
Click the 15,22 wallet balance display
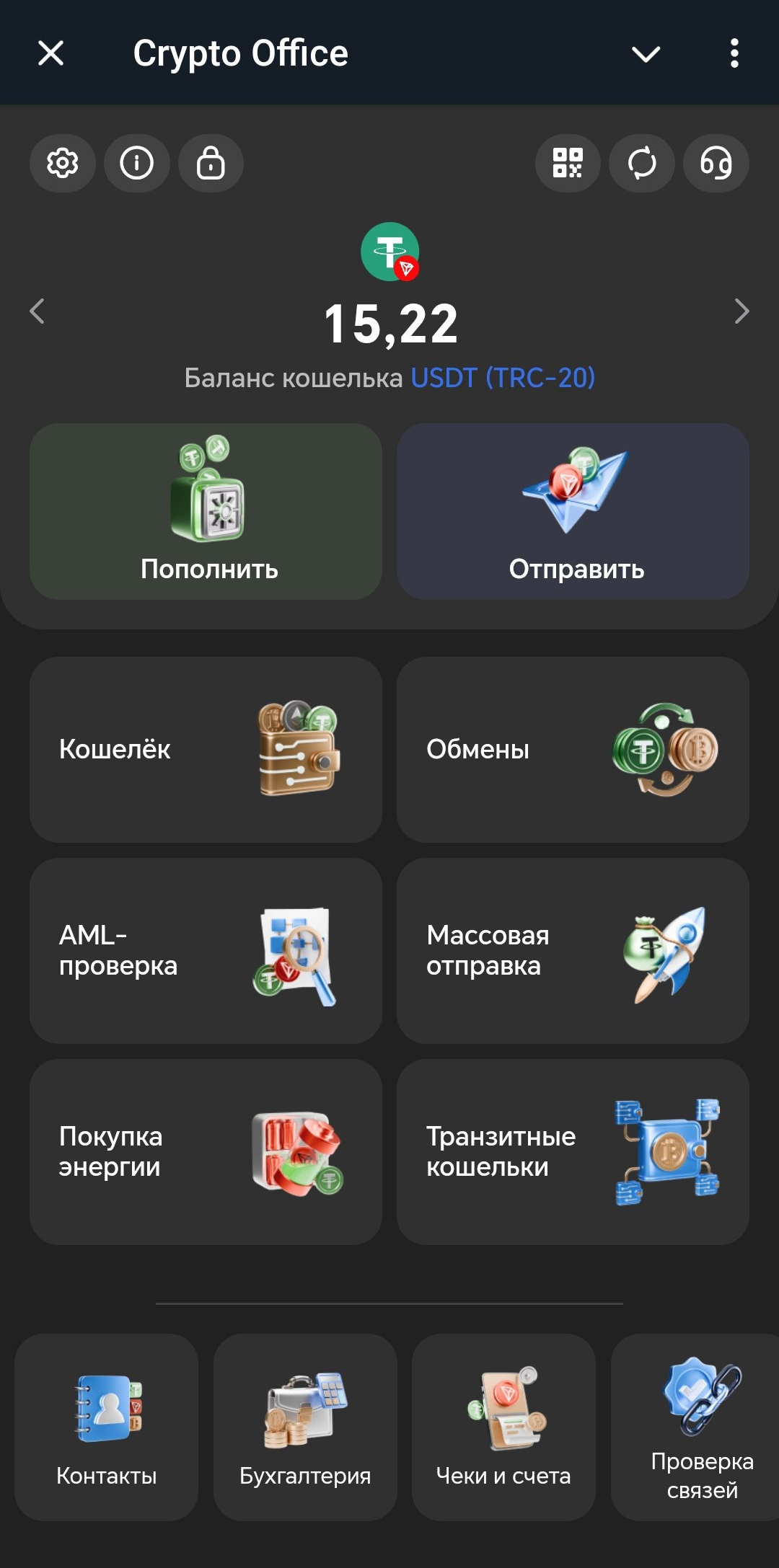(x=389, y=322)
